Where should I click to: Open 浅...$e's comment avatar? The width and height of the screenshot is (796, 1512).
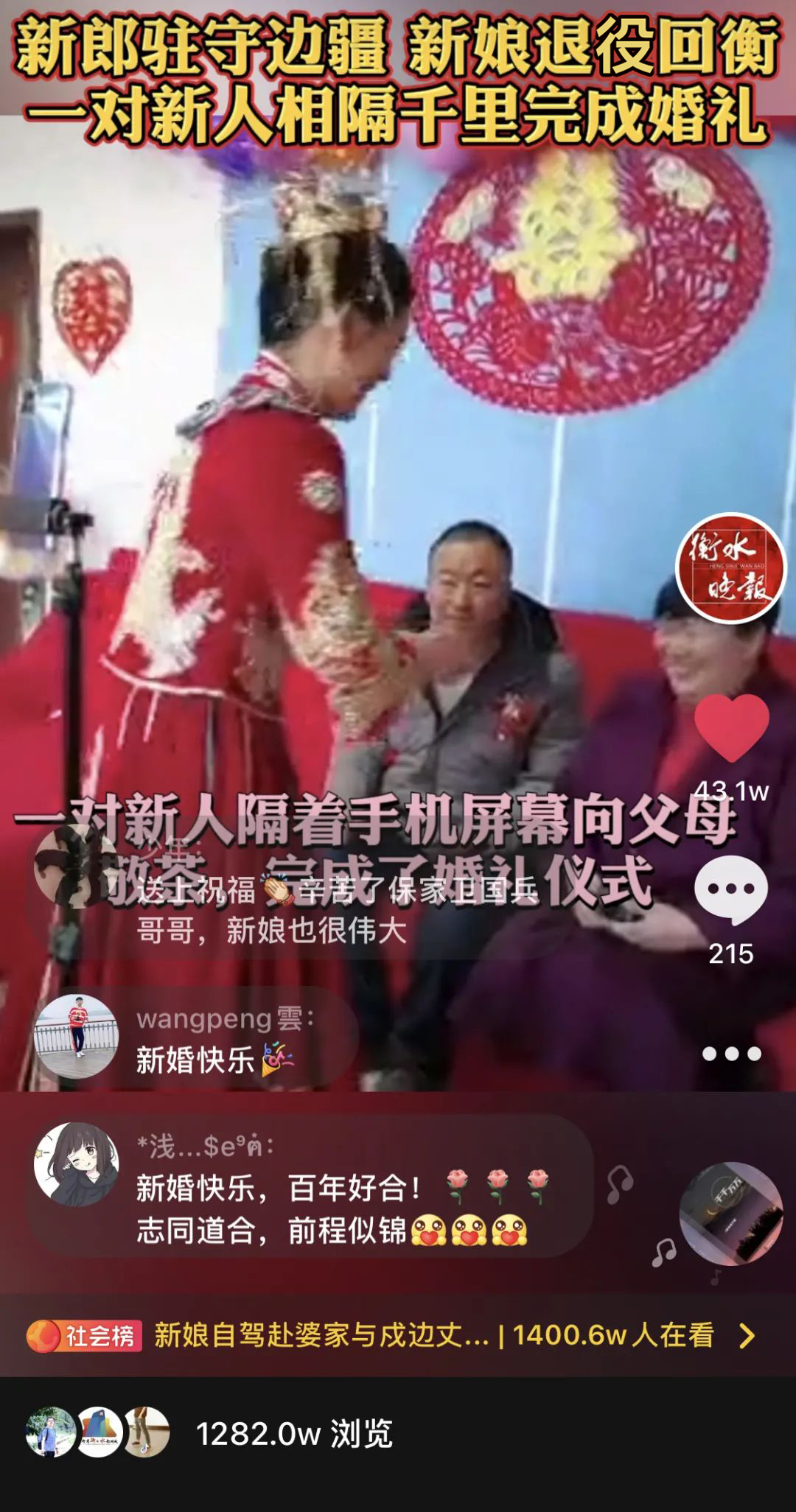coord(77,1165)
